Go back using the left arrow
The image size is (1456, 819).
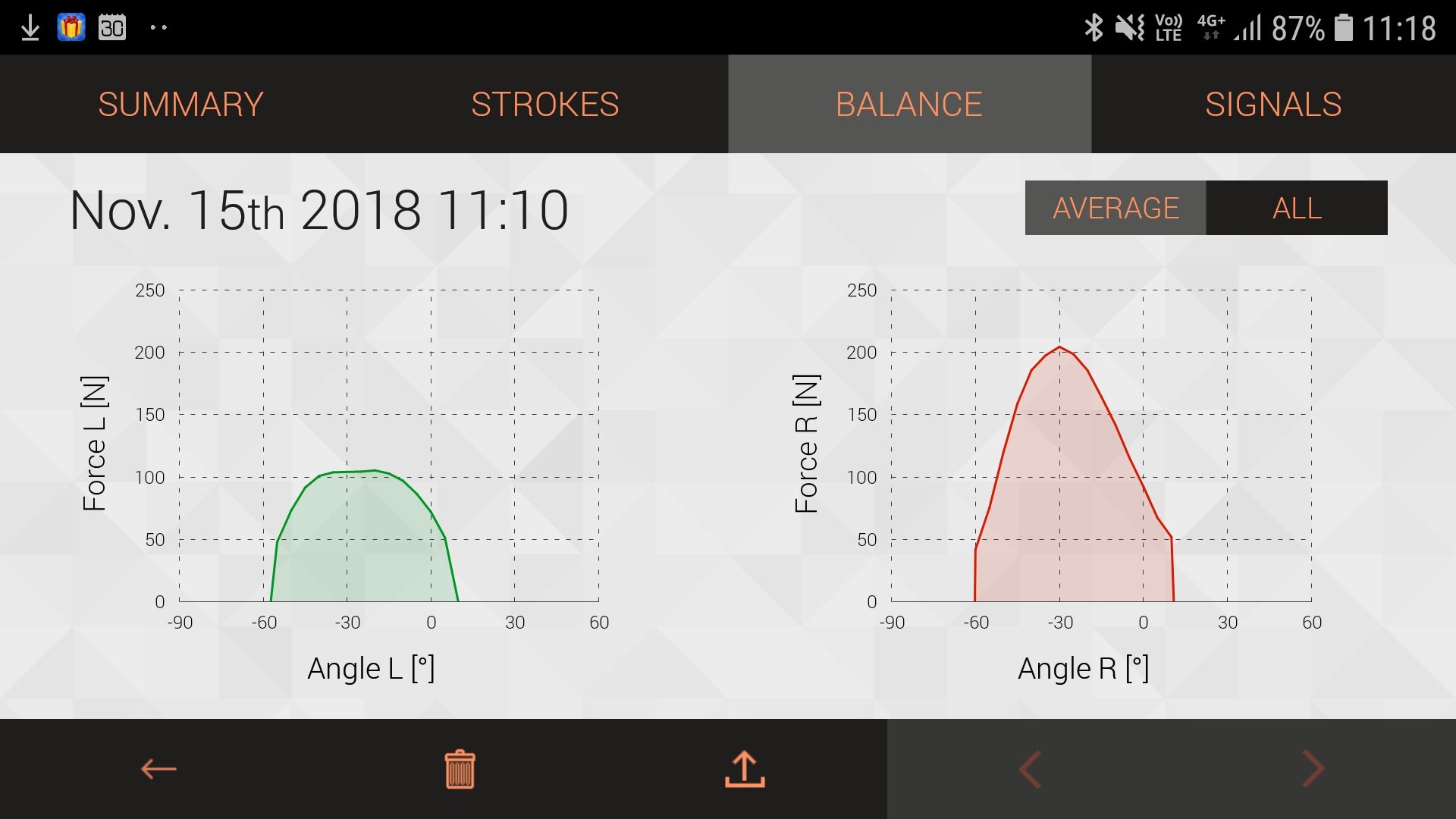click(x=158, y=769)
